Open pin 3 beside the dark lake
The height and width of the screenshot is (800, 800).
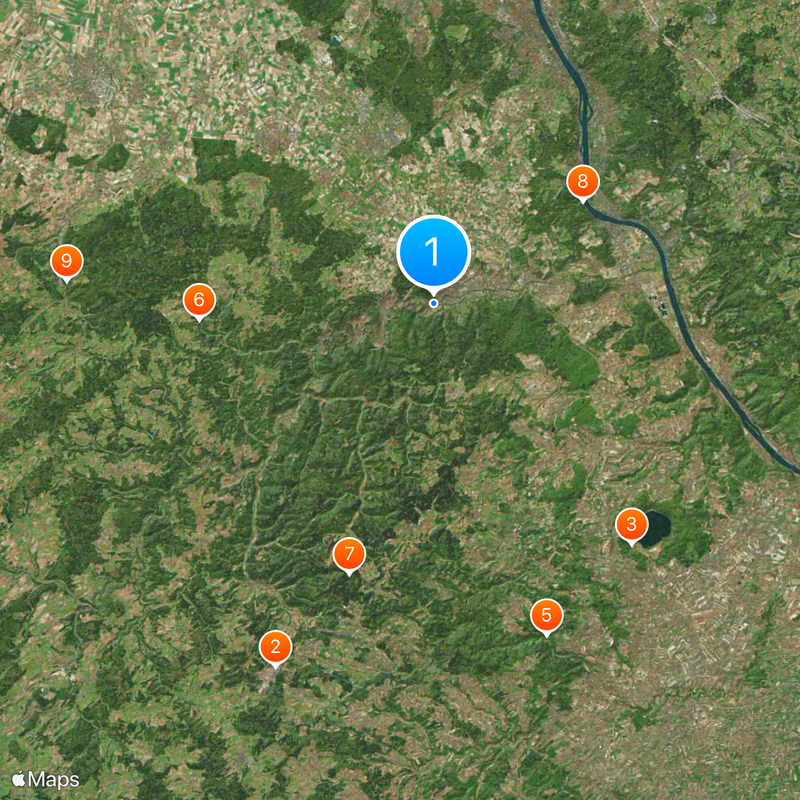coord(631,524)
